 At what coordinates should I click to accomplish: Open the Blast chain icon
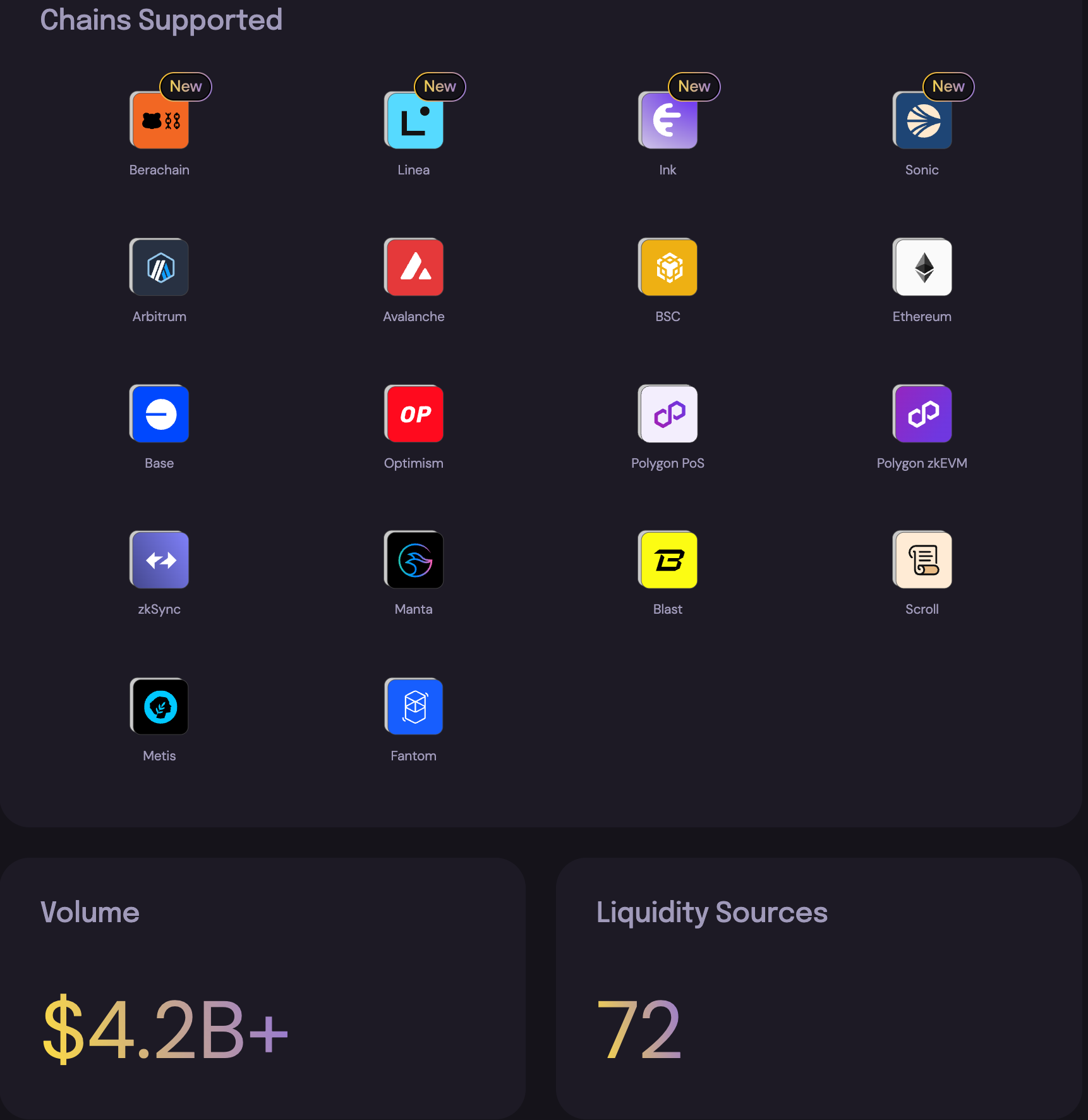click(668, 560)
